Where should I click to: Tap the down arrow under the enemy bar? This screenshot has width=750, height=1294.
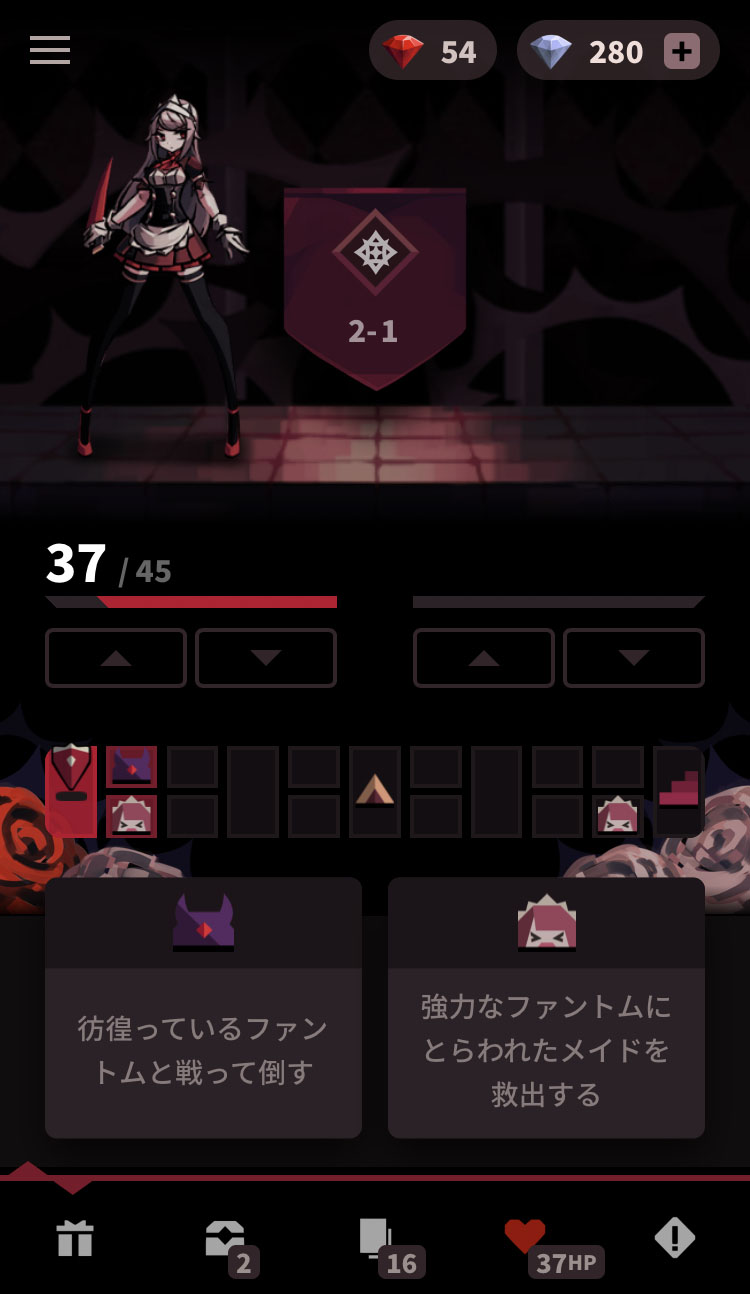[x=634, y=658]
